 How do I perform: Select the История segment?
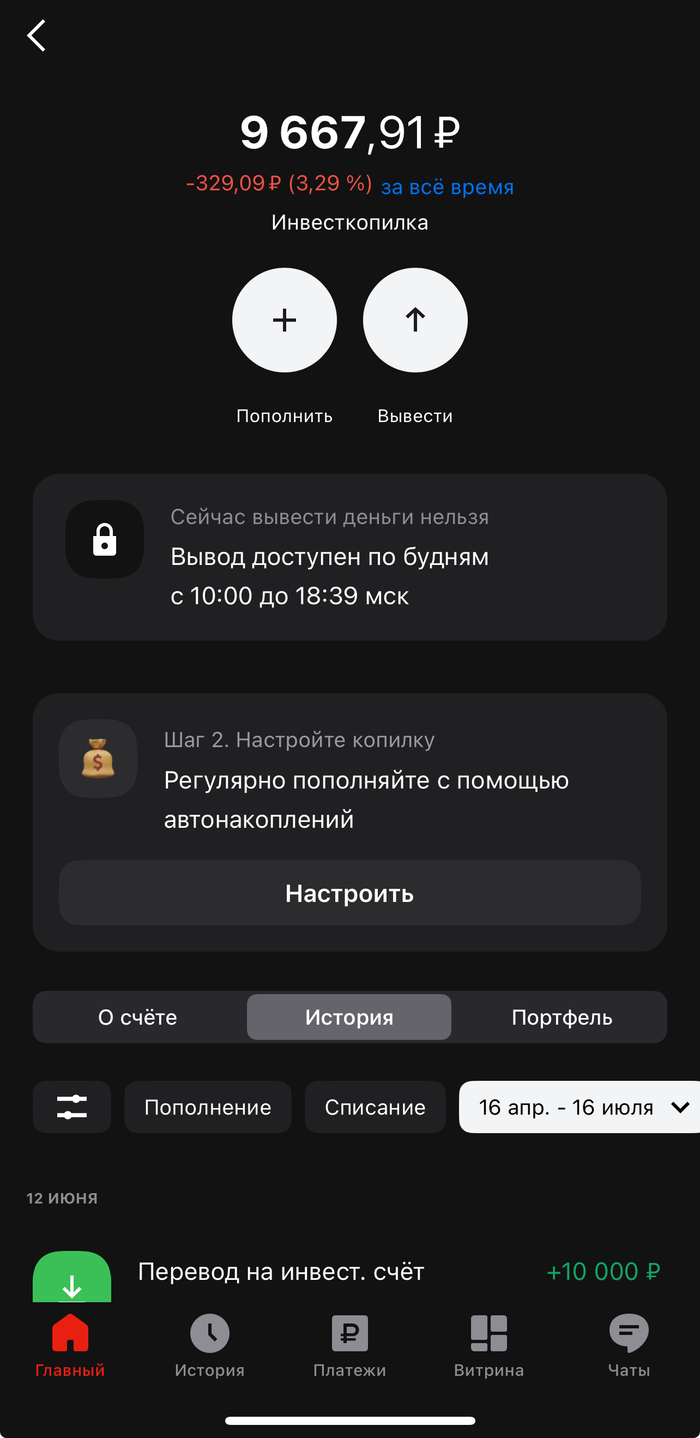click(x=349, y=1018)
